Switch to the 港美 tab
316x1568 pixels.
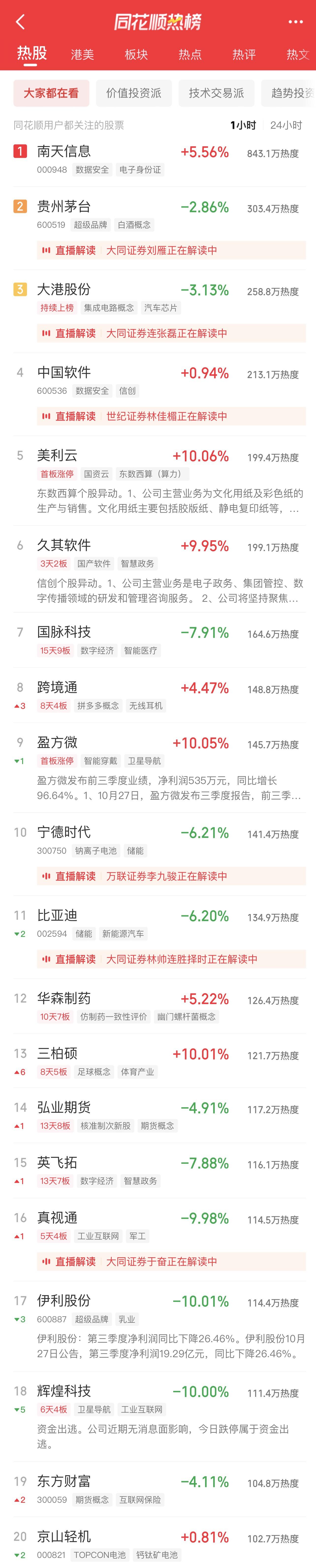[82, 55]
